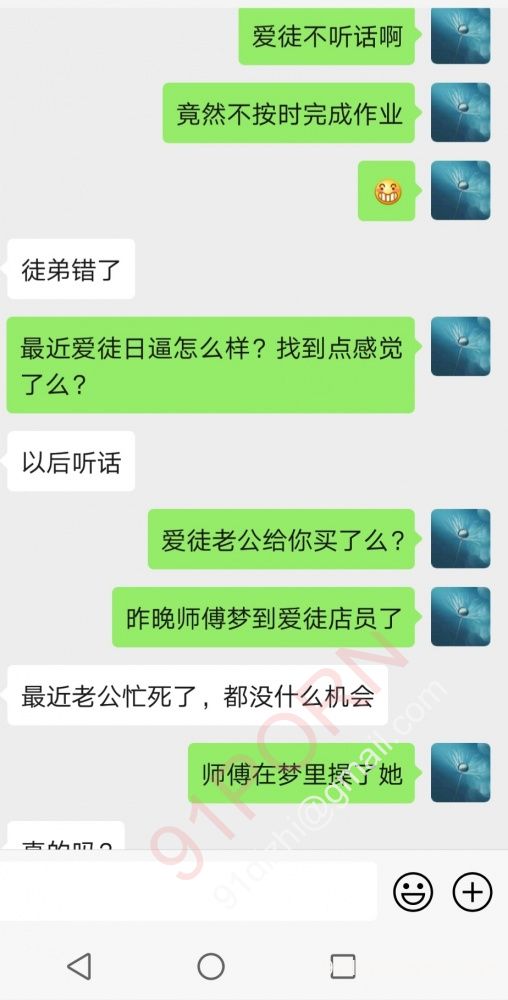508x1000 pixels.
Task: Go to the home screen
Action: (x=211, y=966)
